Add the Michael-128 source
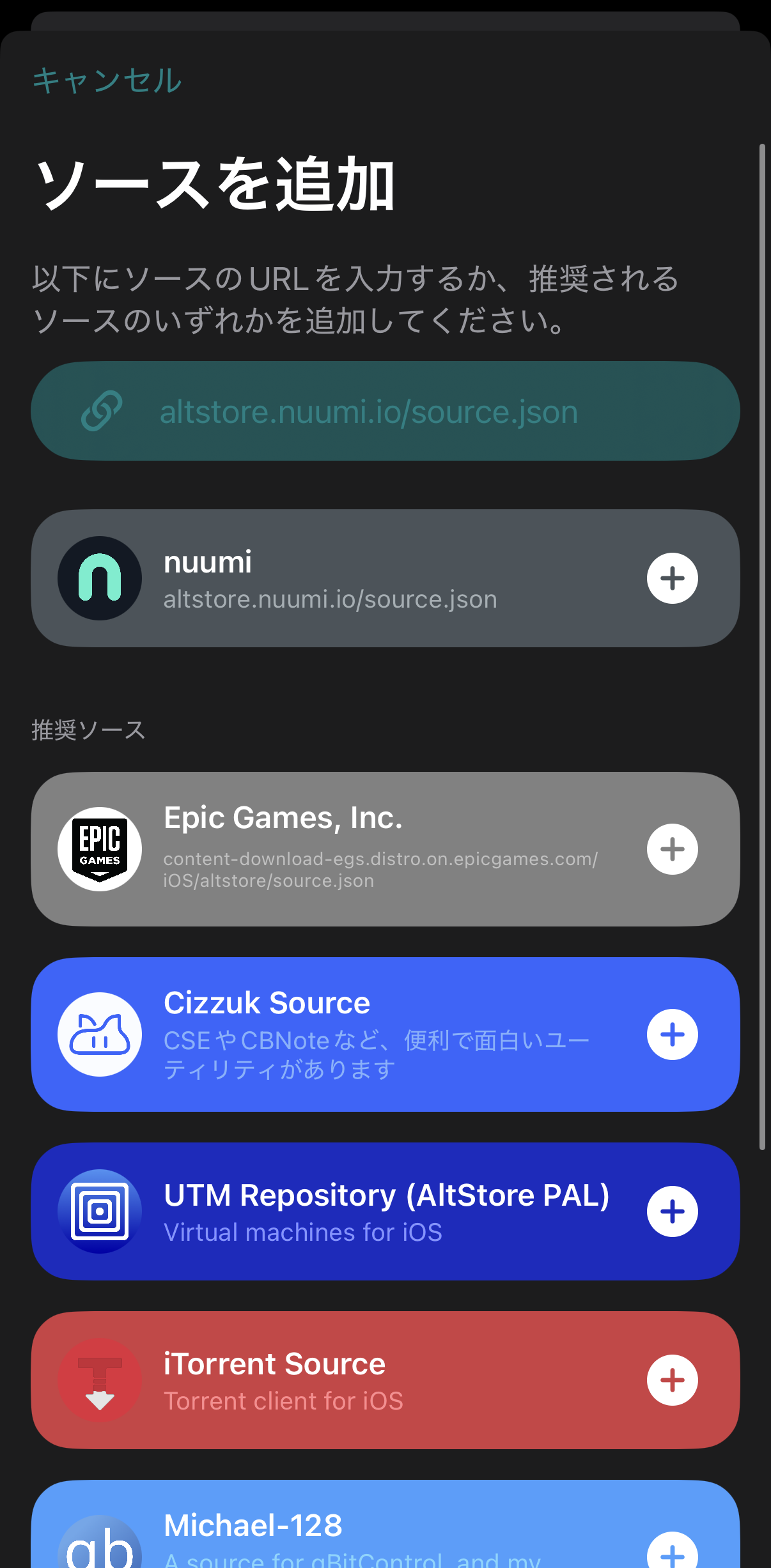This screenshot has width=771, height=1568. 672,1553
